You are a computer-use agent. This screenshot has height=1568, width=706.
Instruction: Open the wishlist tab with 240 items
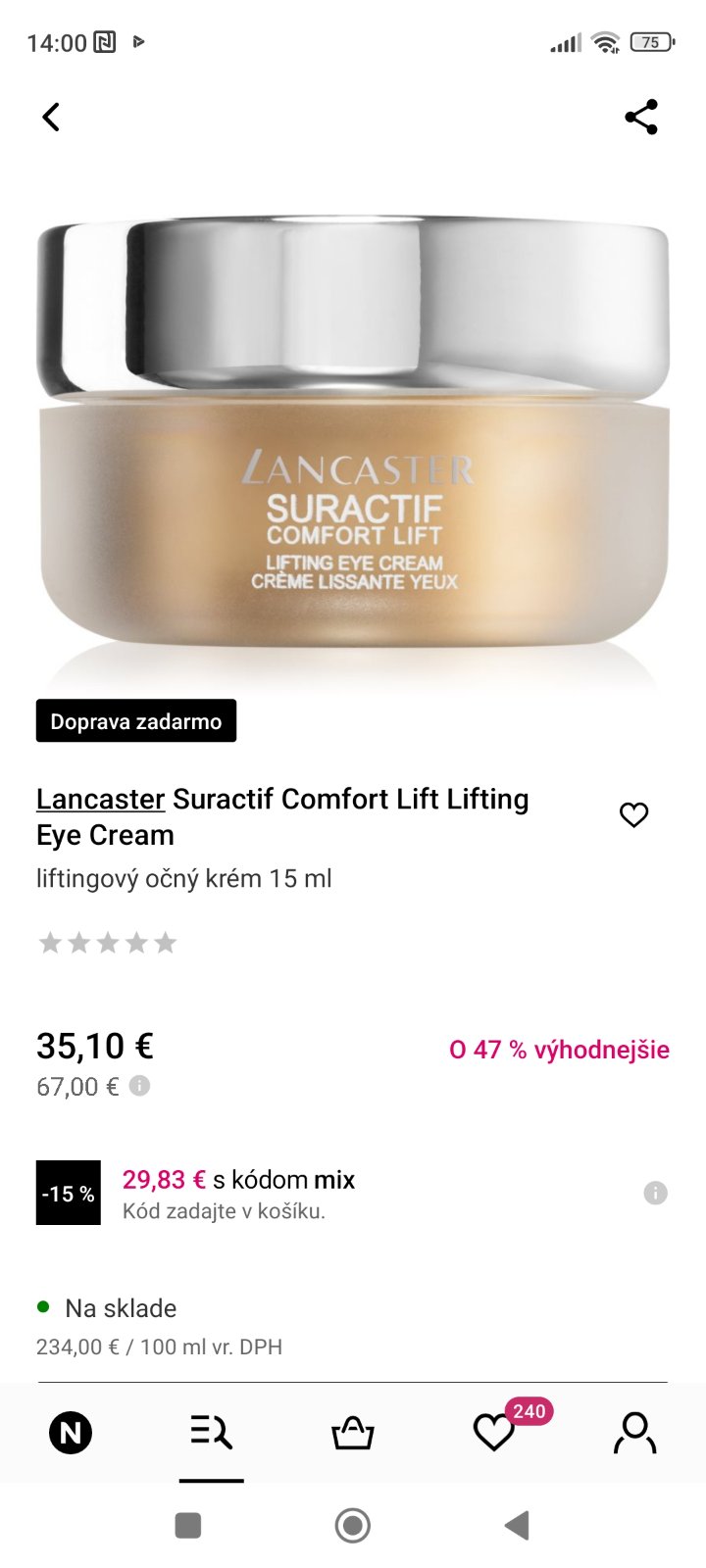(494, 1434)
